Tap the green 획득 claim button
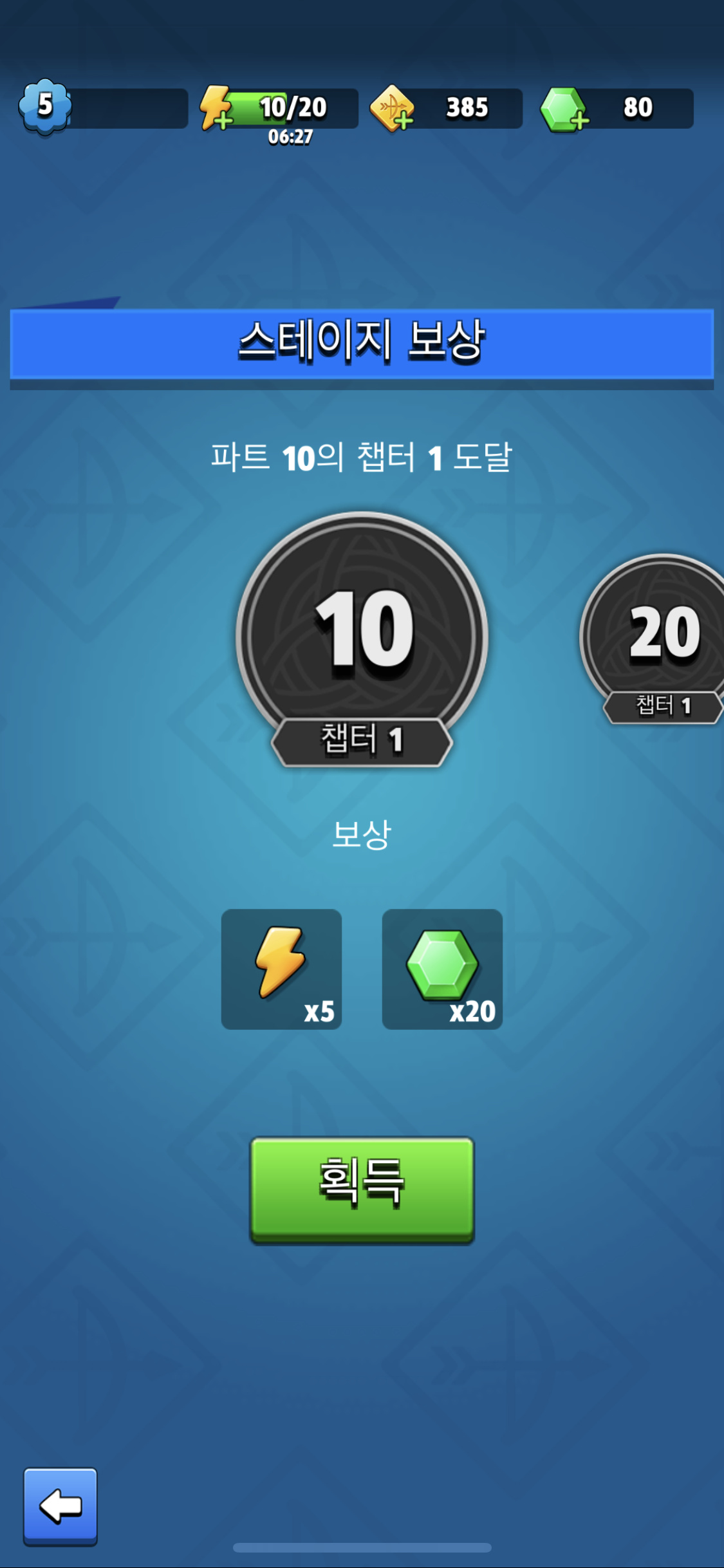724x1568 pixels. [362, 1188]
